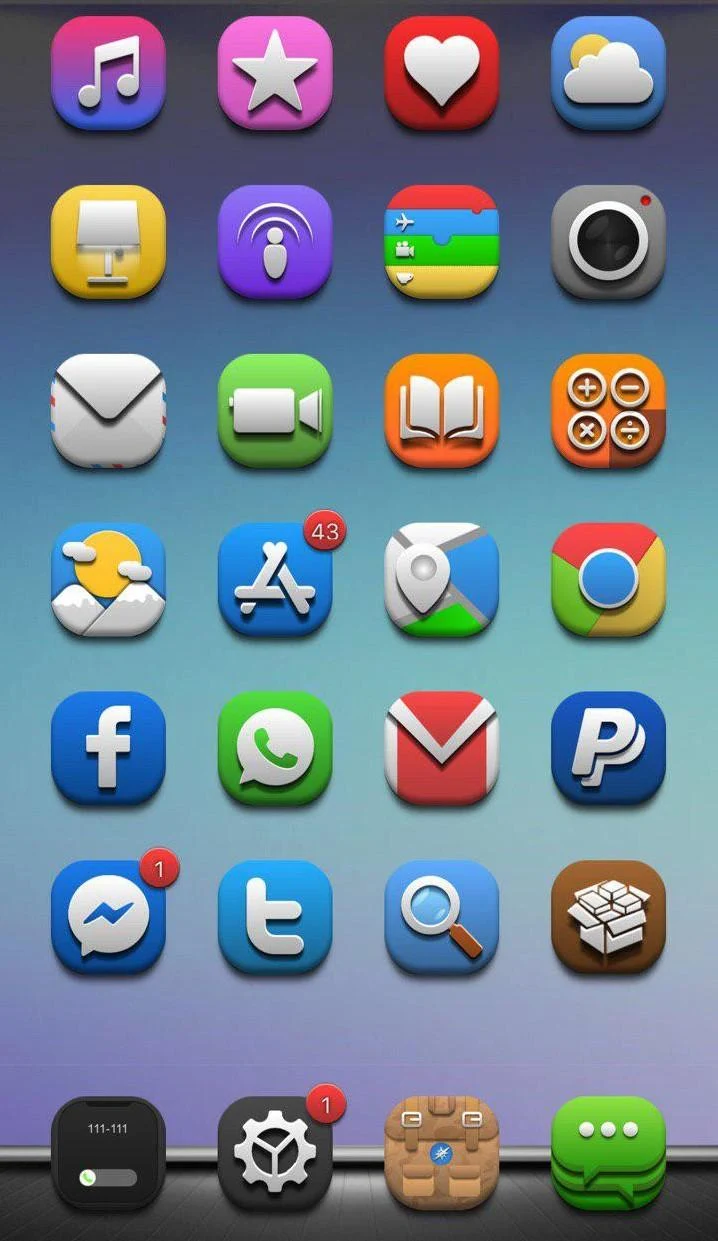The height and width of the screenshot is (1241, 718).
Task: Open Messenger with one unread notification
Action: pos(108,917)
